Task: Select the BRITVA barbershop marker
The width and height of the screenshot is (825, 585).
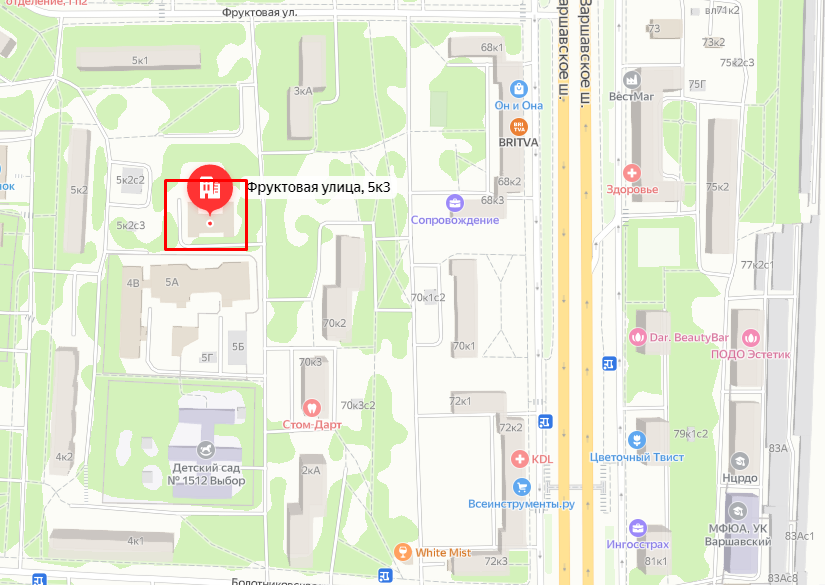Action: [518, 126]
